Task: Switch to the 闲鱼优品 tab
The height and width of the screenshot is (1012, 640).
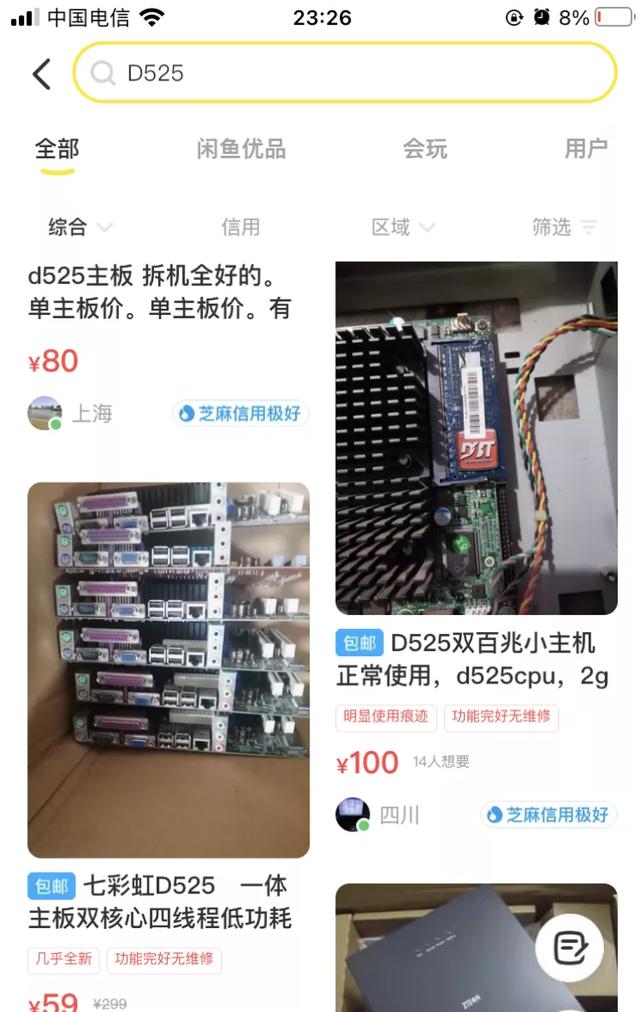Action: [241, 149]
